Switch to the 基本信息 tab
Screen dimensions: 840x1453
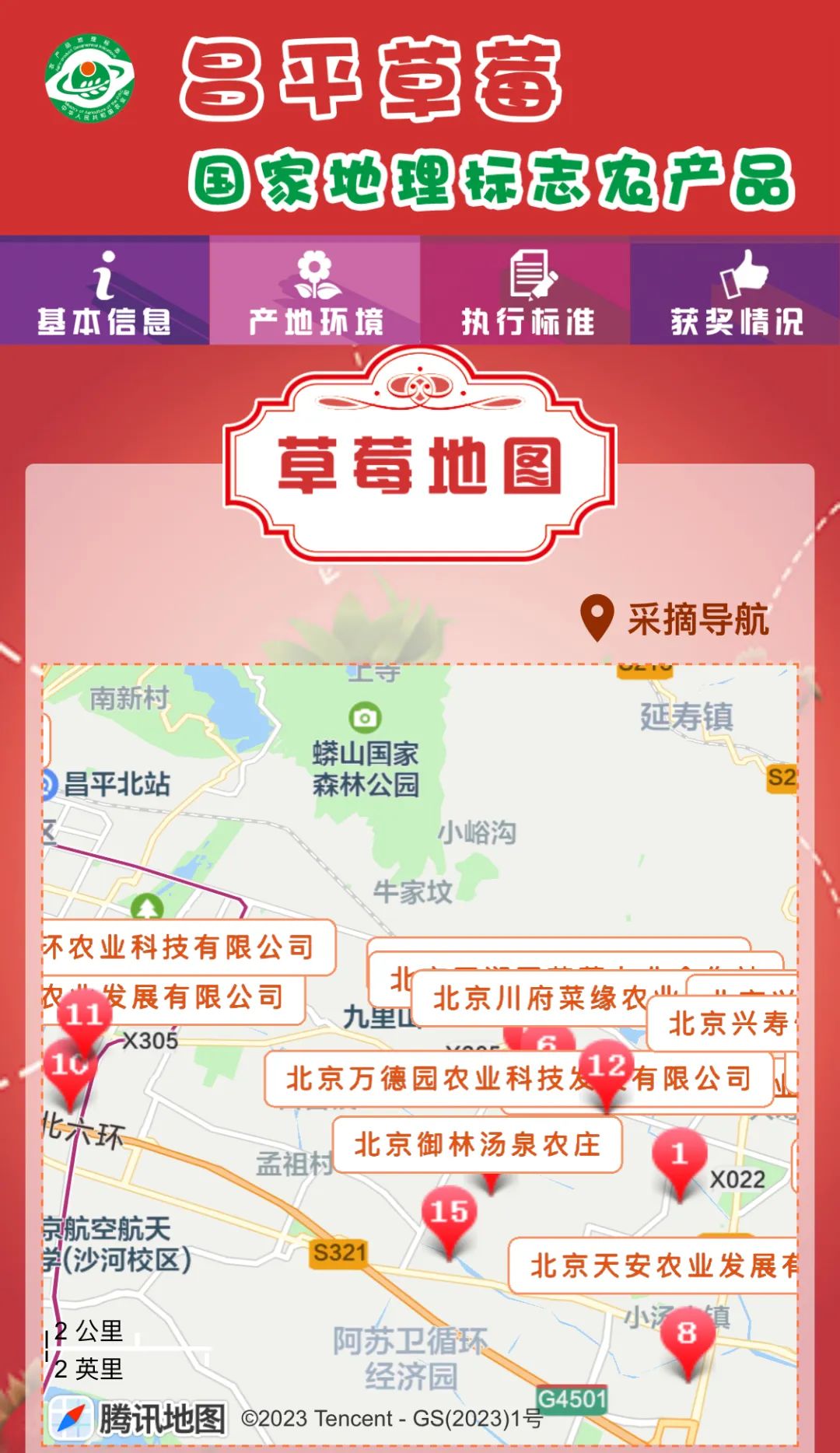[x=104, y=292]
